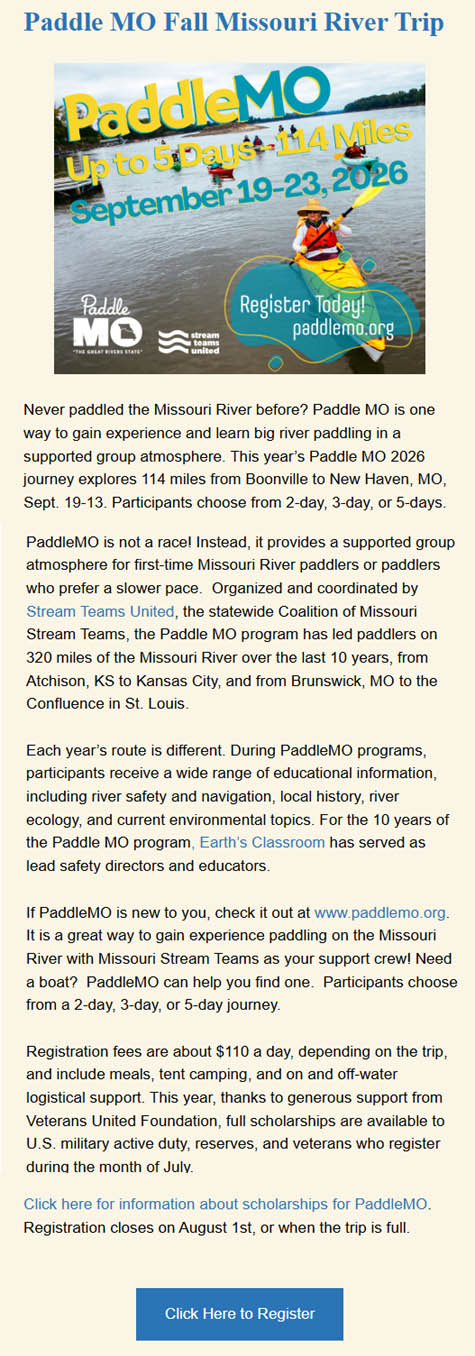Viewport: 475px width, 1356px height.
Task: Open the PaddleMO trip banner image
Action: pyautogui.click(x=240, y=218)
